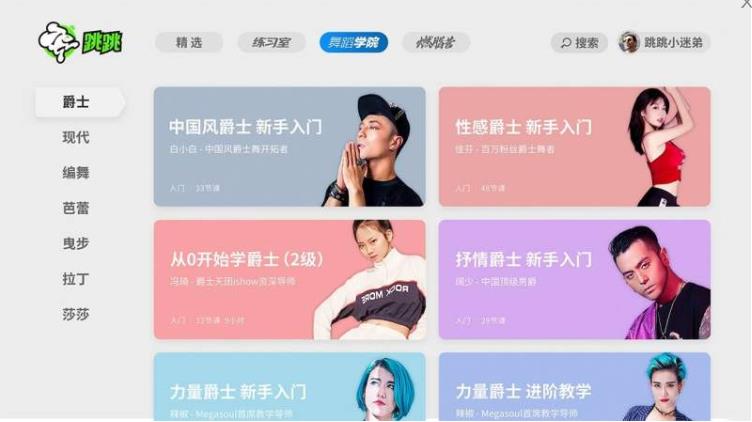This screenshot has height=422, width=752.
Task: Open the 莎莎 category
Action: tap(77, 314)
